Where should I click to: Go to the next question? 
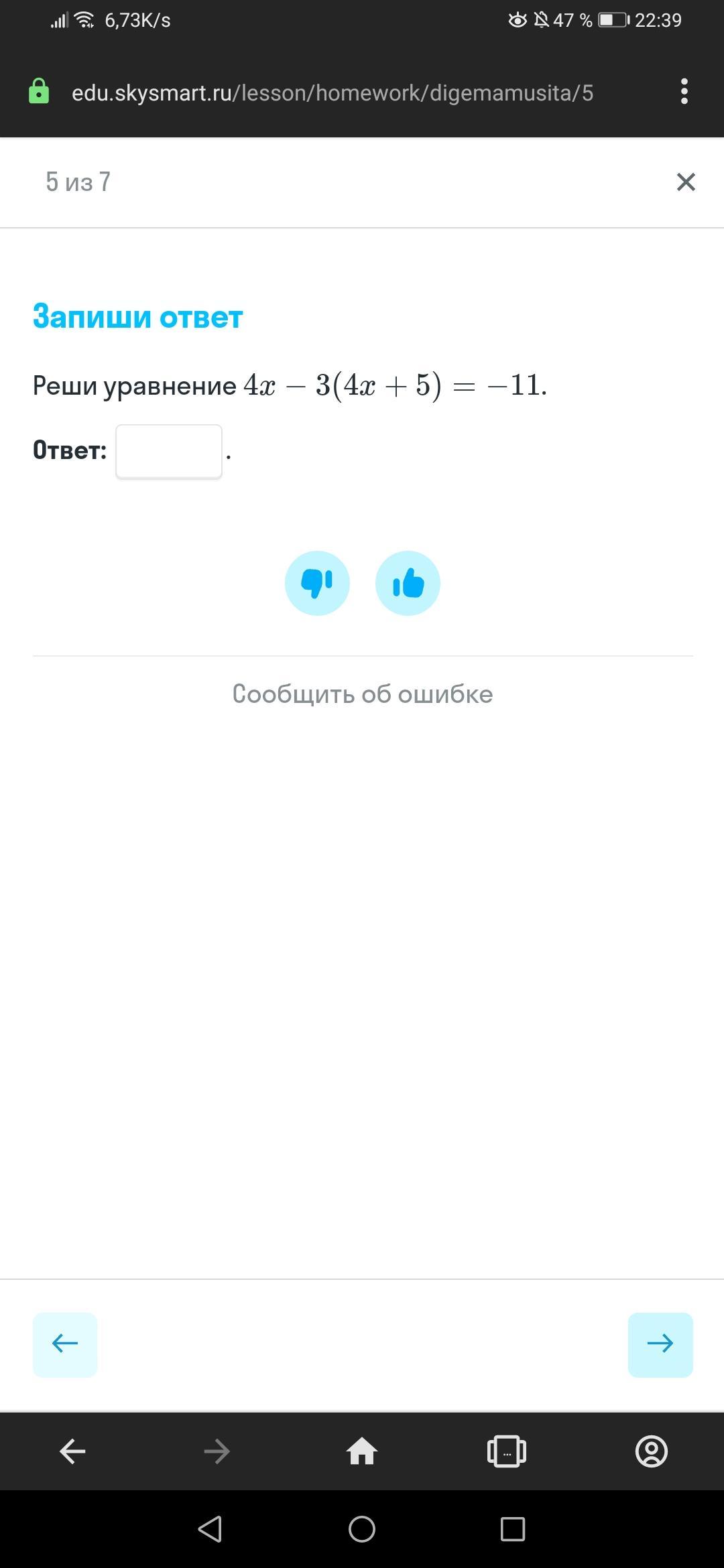click(660, 1344)
